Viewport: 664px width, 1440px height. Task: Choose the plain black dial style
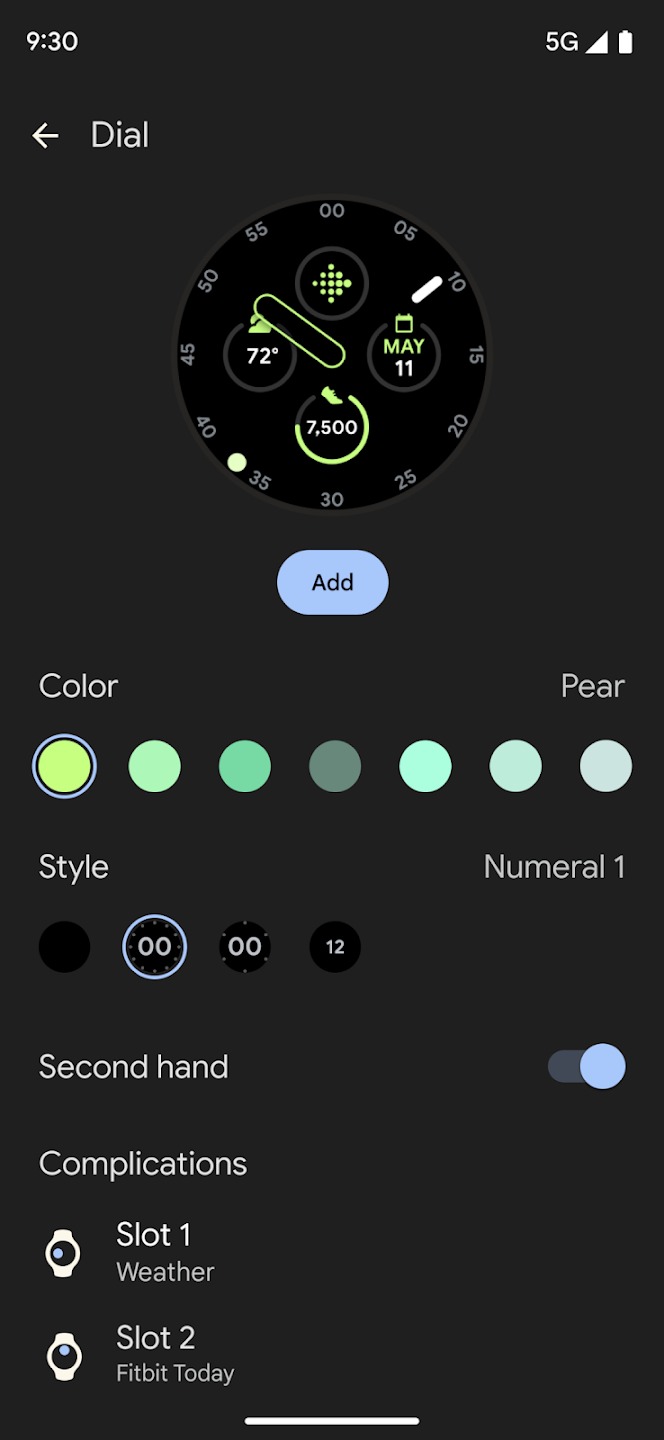65,947
